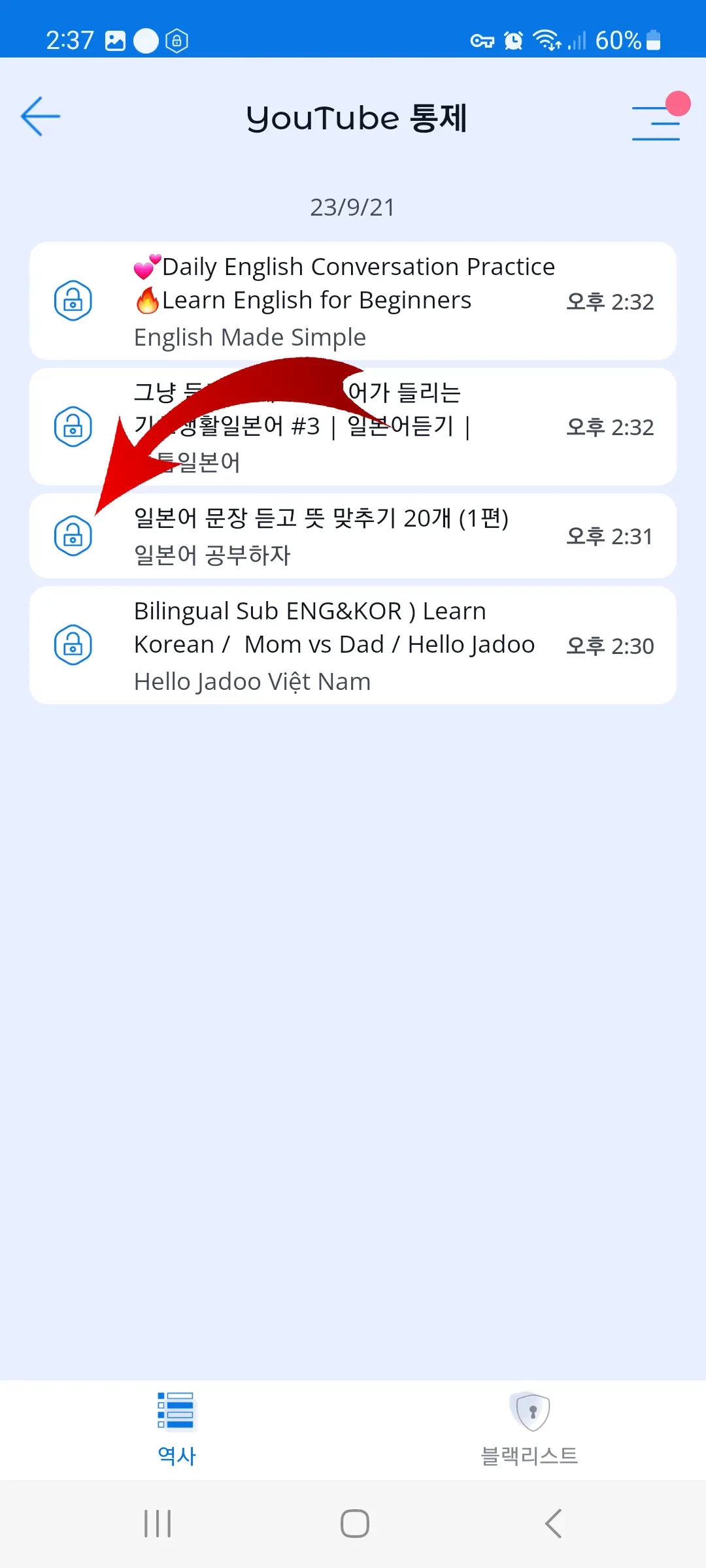The height and width of the screenshot is (1568, 706).
Task: Switch to the 역사 tab
Action: click(176, 1429)
